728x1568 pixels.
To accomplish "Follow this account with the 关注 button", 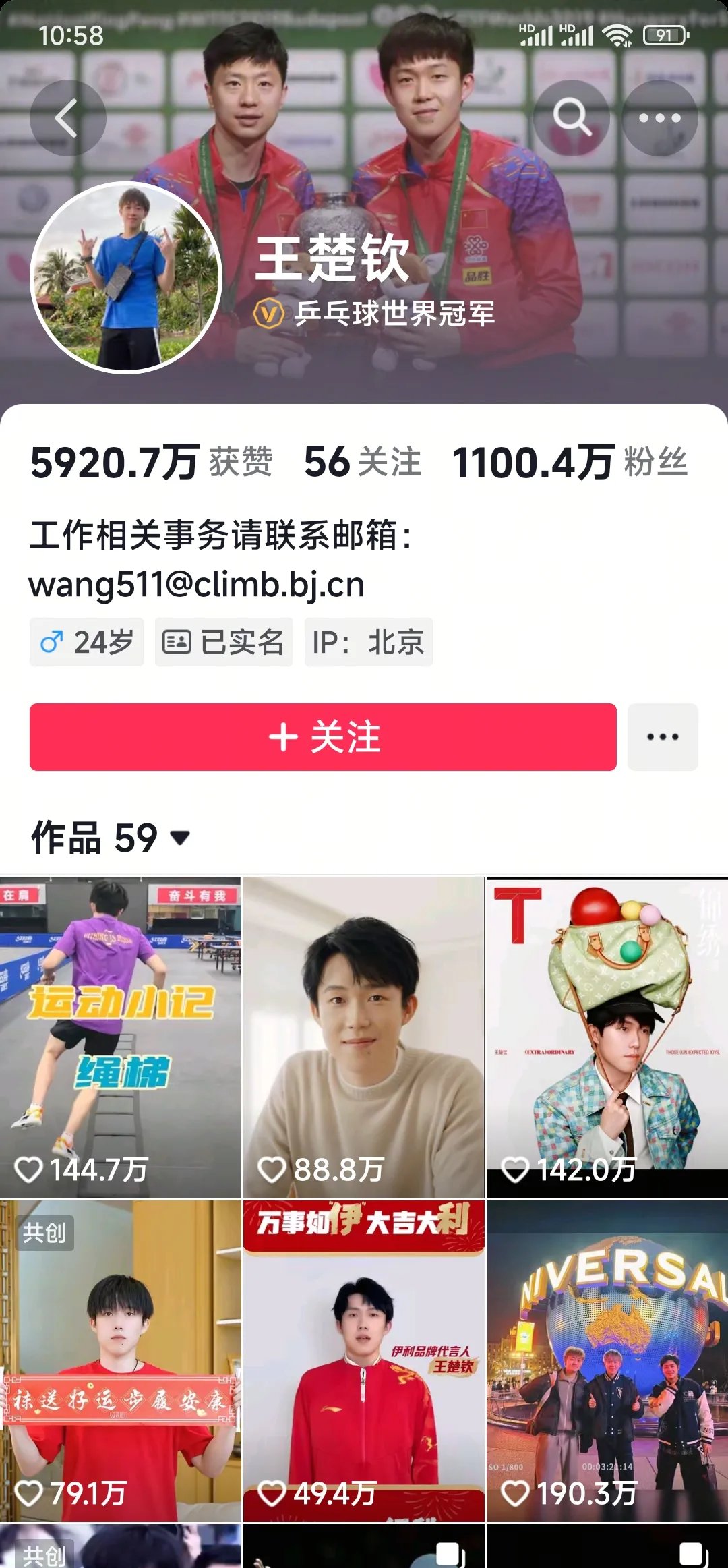I will [x=323, y=736].
